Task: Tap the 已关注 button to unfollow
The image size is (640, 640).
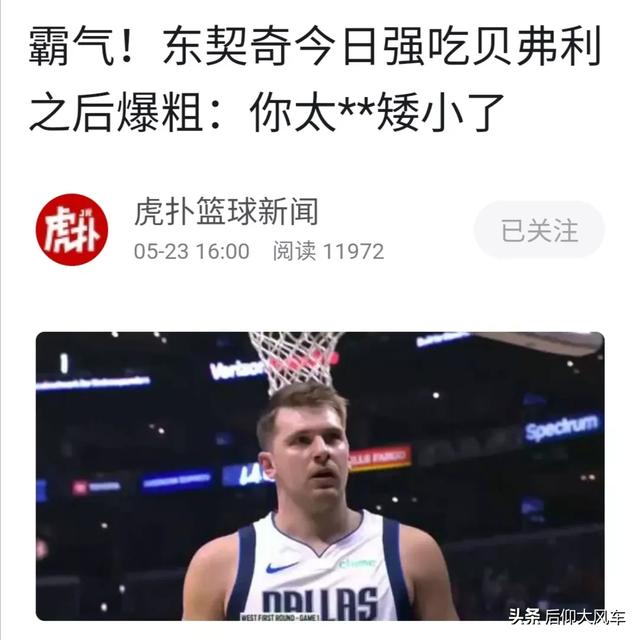Action: 539,230
